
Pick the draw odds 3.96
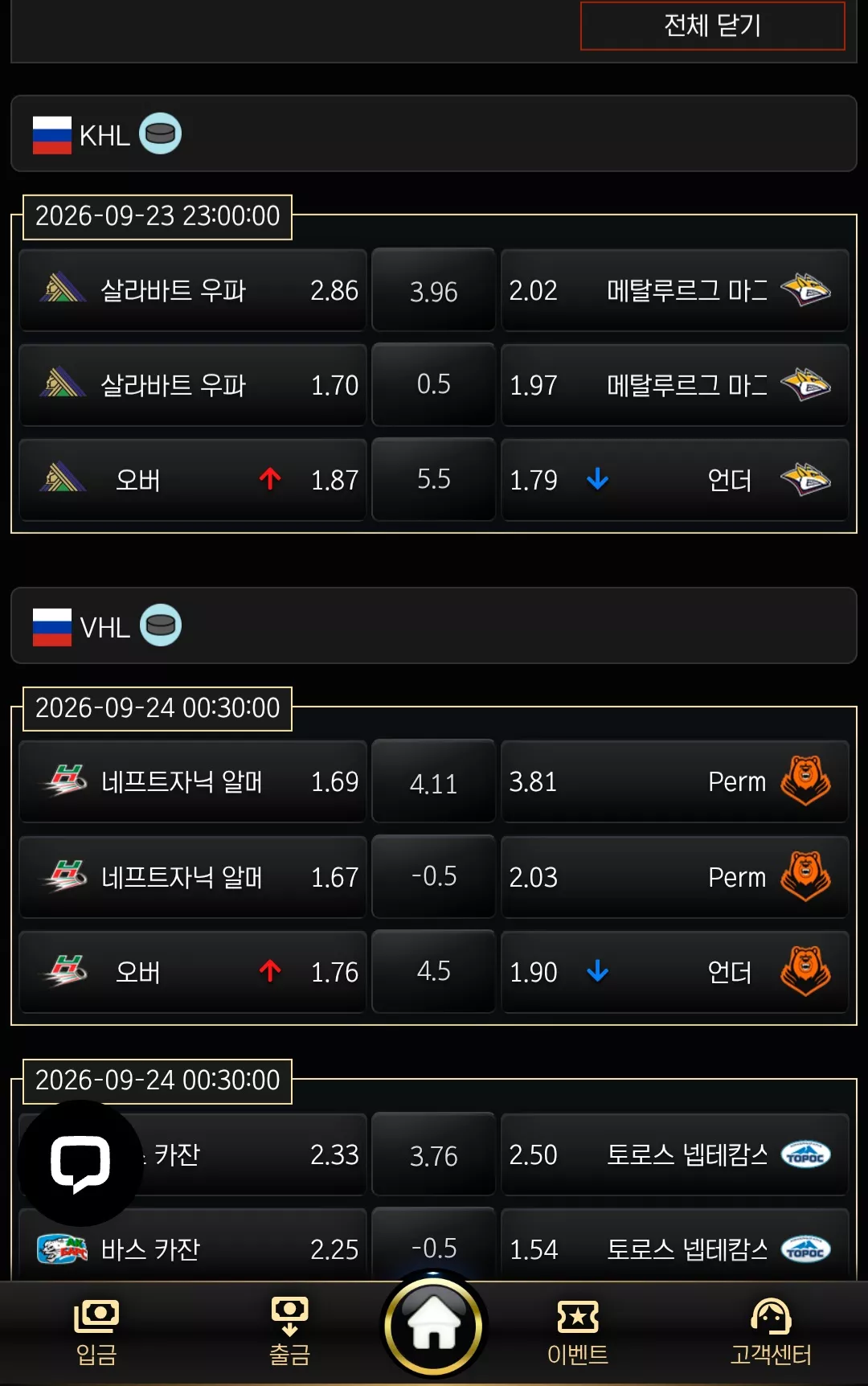(x=433, y=290)
